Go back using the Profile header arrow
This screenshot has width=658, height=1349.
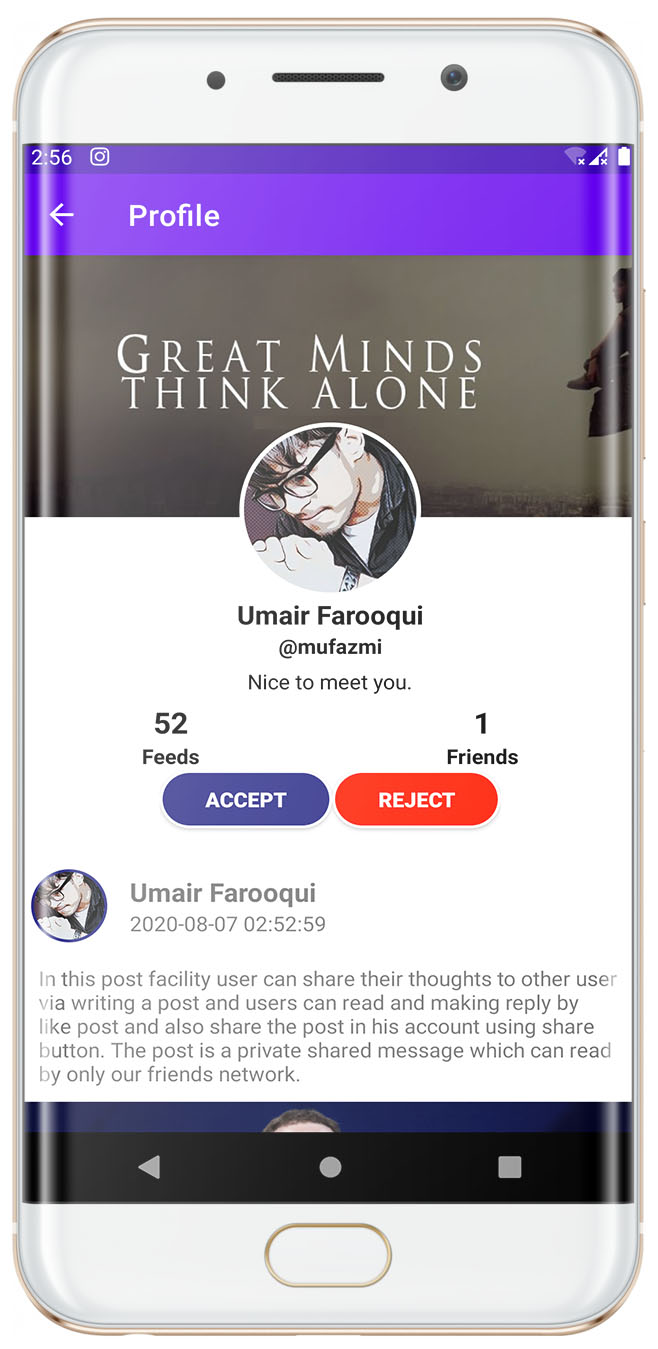[x=62, y=215]
